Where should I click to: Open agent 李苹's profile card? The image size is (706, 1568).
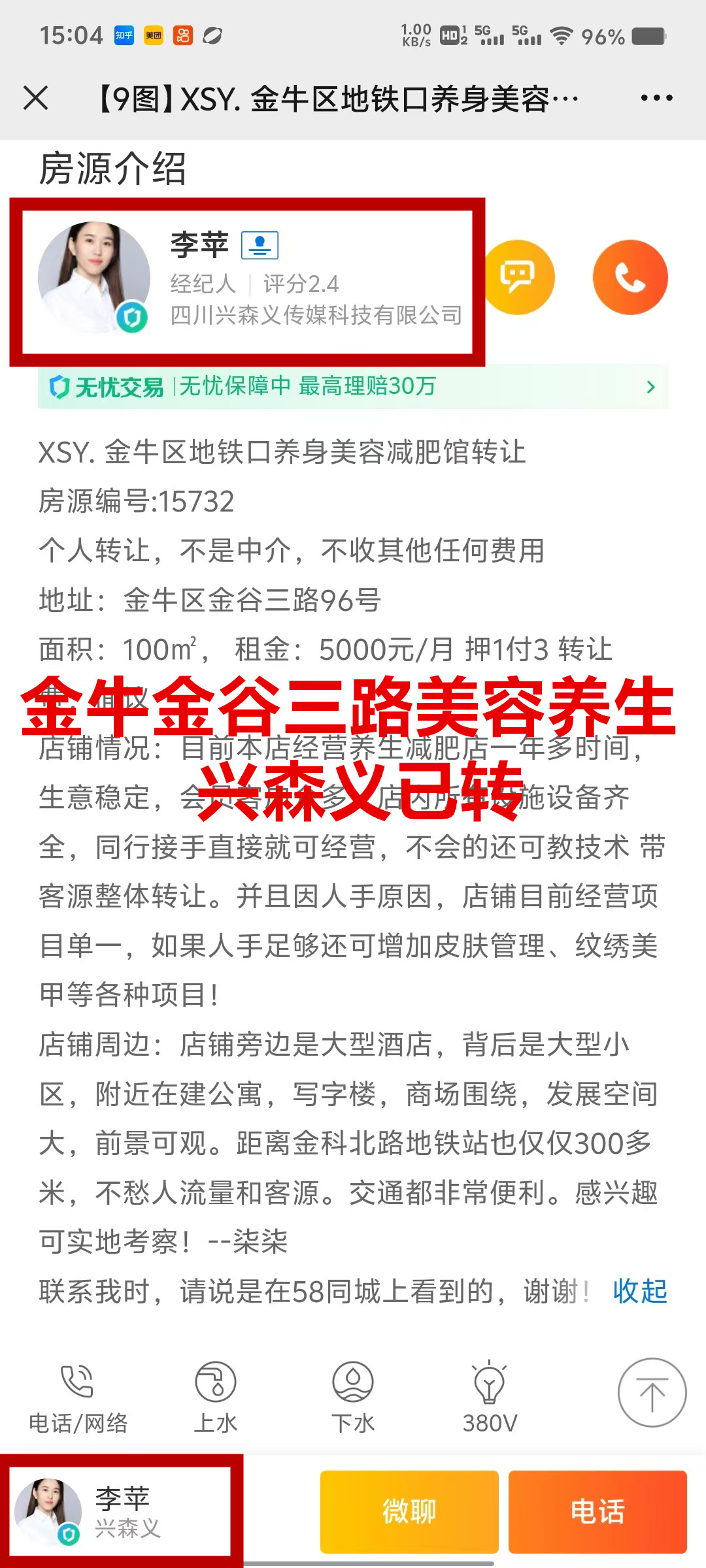[248, 280]
